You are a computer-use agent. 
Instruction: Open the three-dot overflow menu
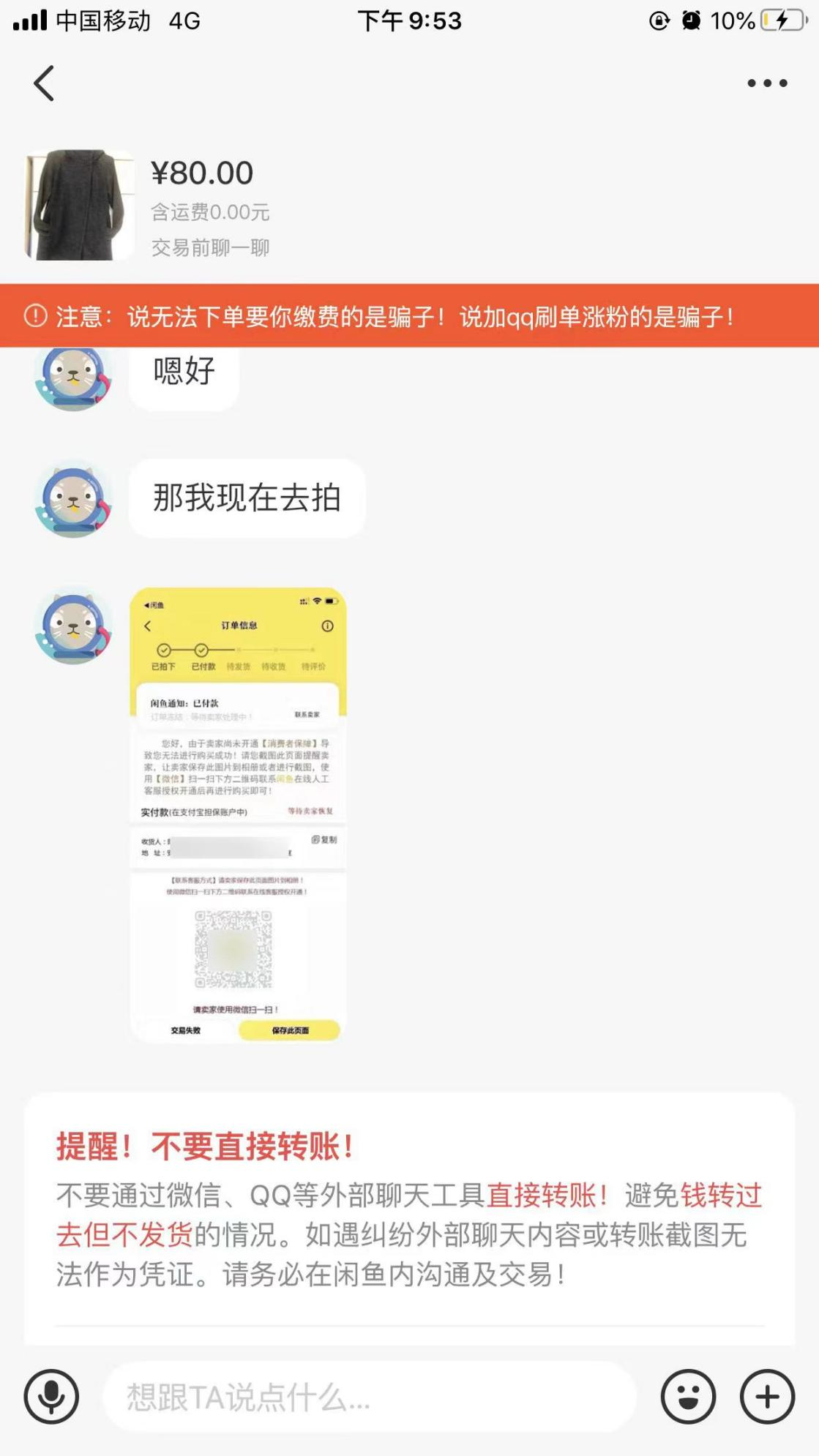[x=766, y=83]
